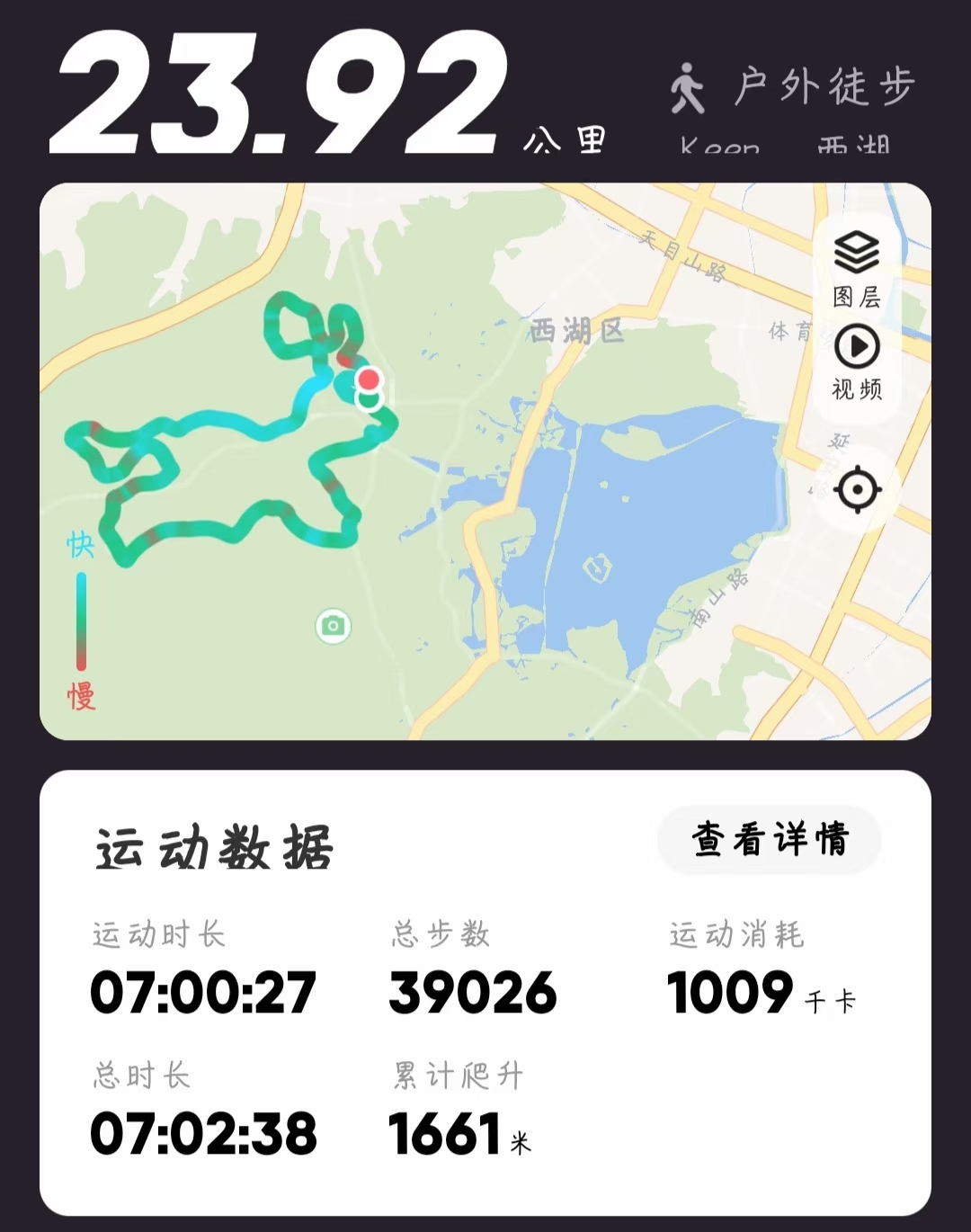Play the 视频 route video

coord(856,362)
